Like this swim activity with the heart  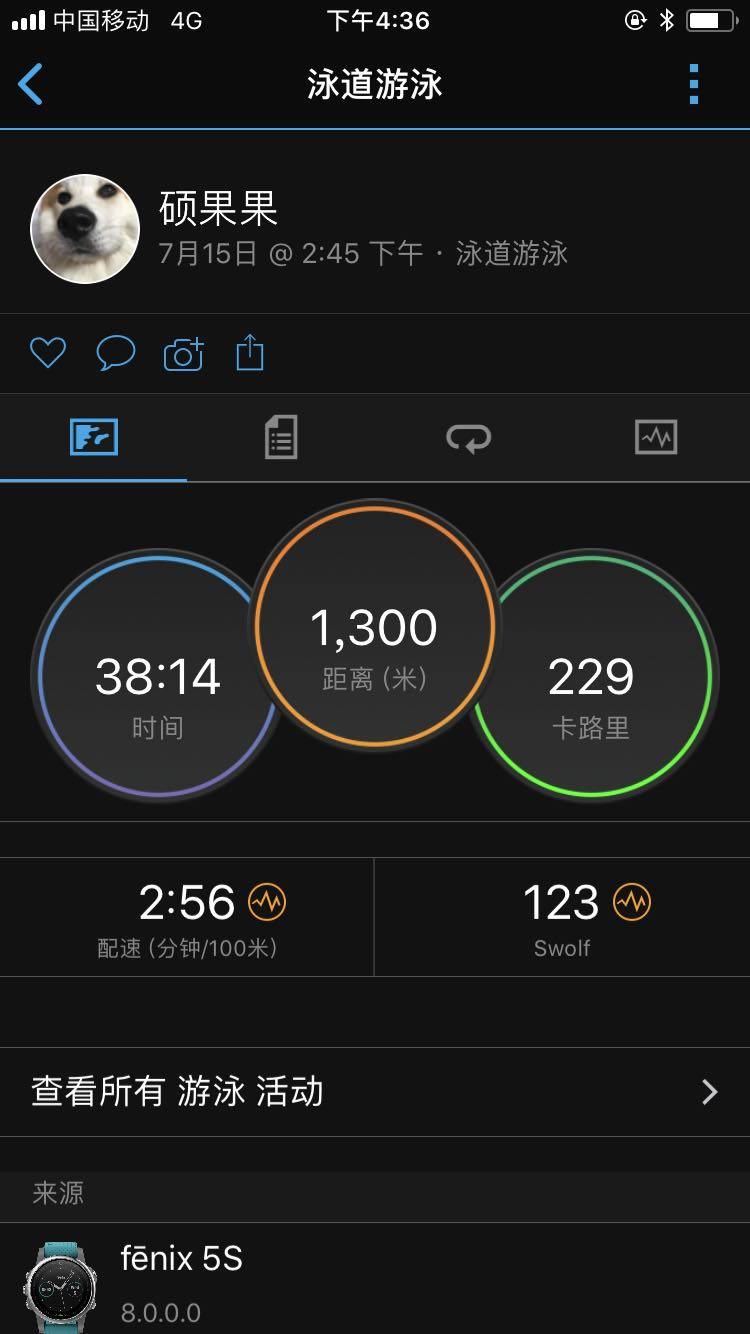[47, 353]
